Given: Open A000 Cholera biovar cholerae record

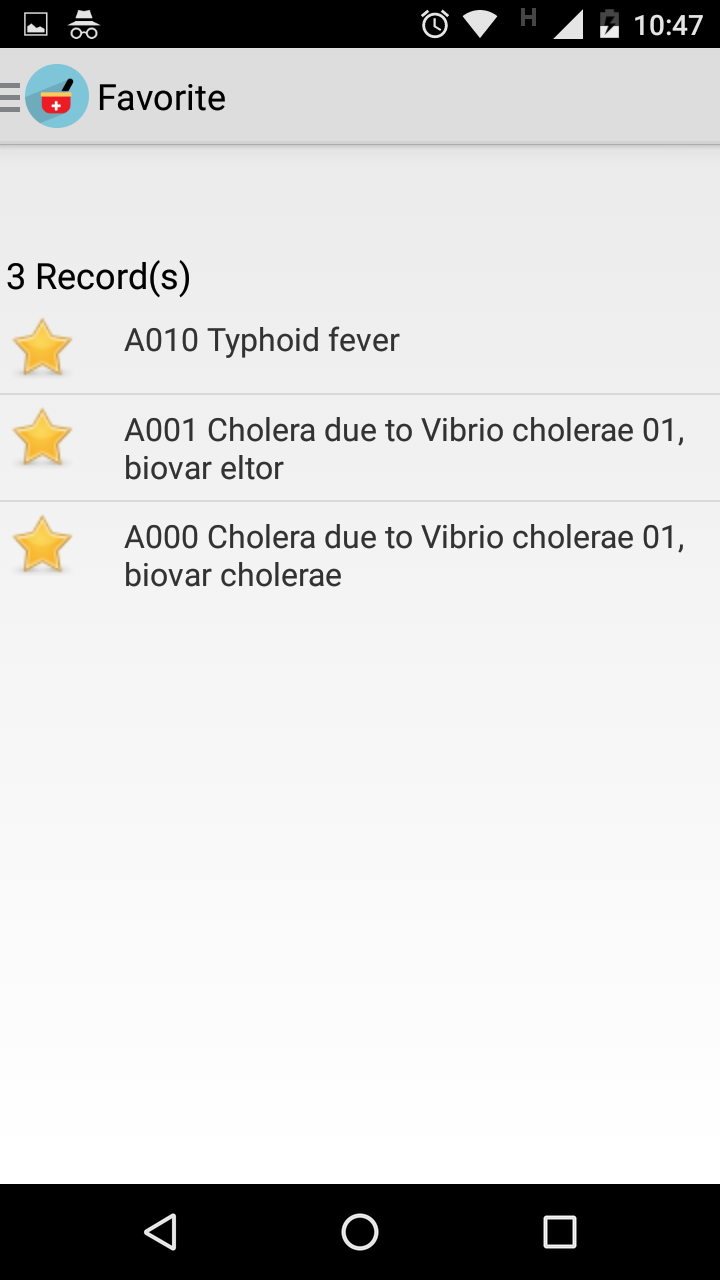Looking at the screenshot, I should coord(404,556).
